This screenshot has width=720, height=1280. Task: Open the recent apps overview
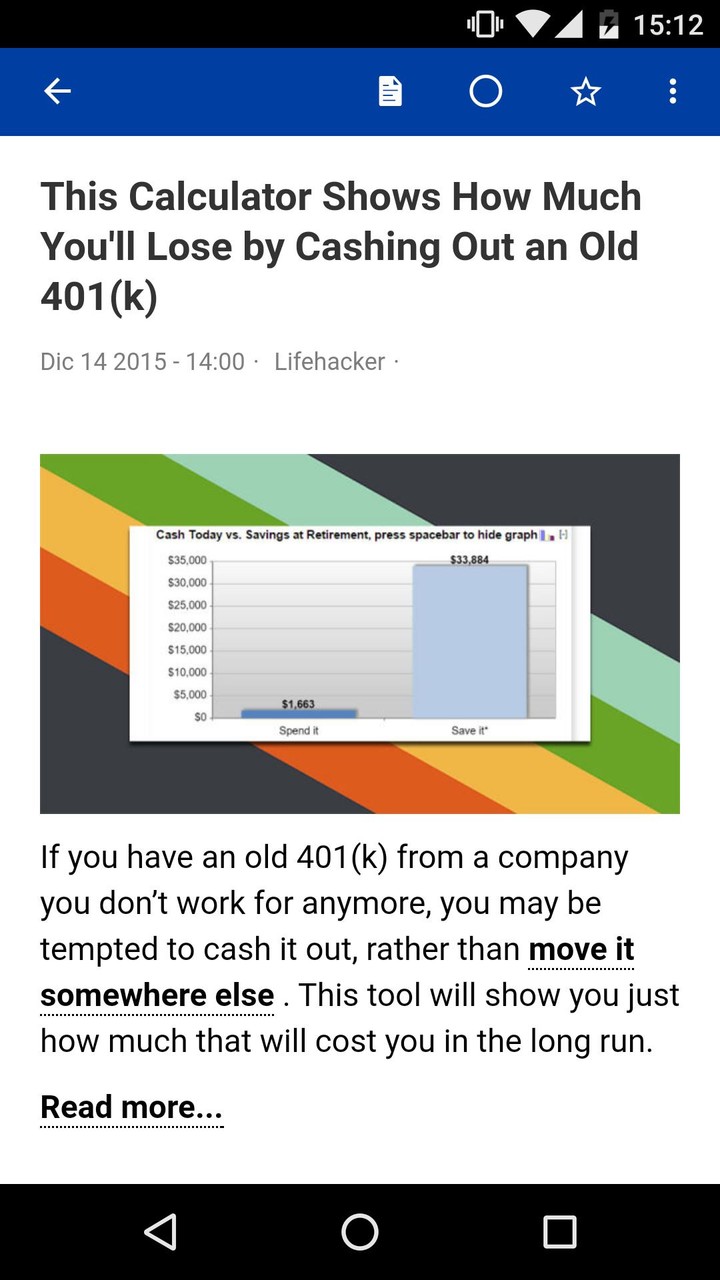(x=560, y=1232)
